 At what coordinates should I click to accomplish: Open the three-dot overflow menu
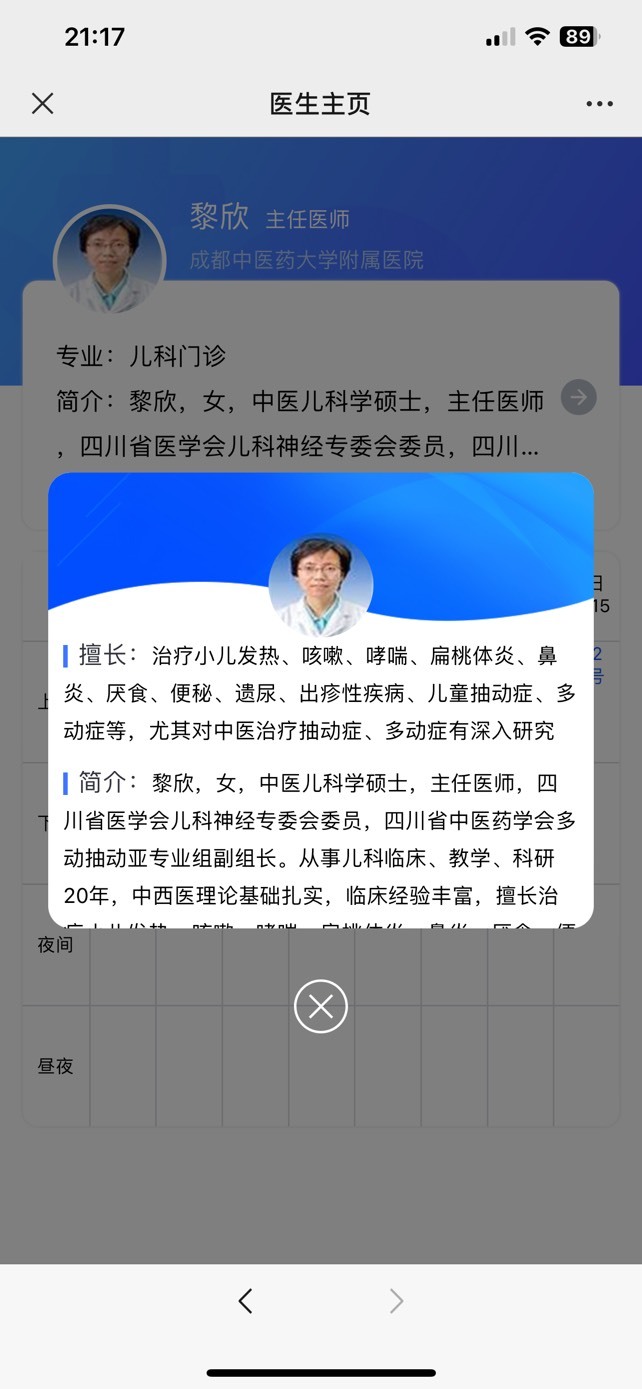tap(600, 103)
